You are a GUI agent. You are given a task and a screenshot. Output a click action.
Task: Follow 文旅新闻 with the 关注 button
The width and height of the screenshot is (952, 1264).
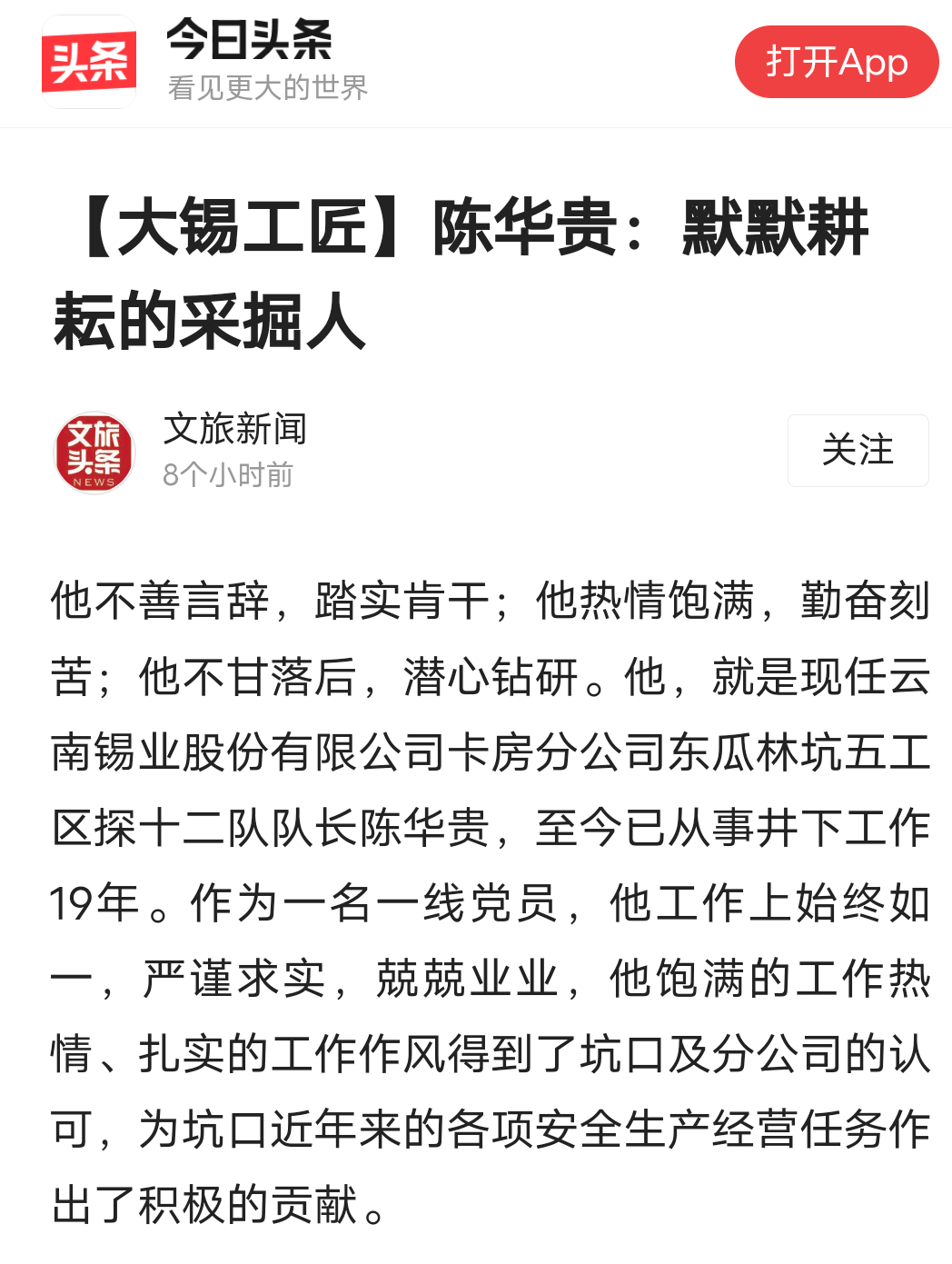point(858,451)
